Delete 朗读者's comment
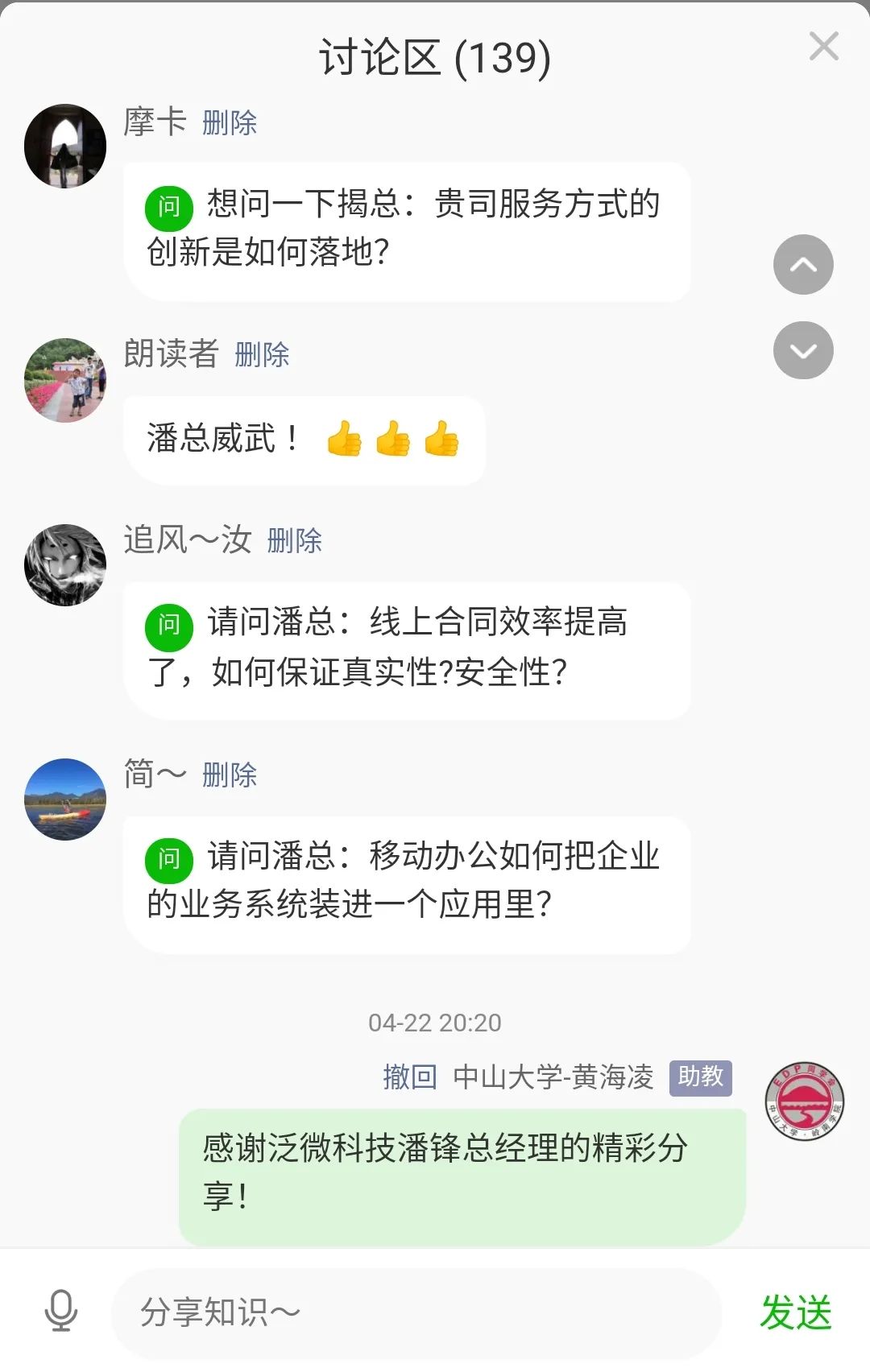 point(262,354)
